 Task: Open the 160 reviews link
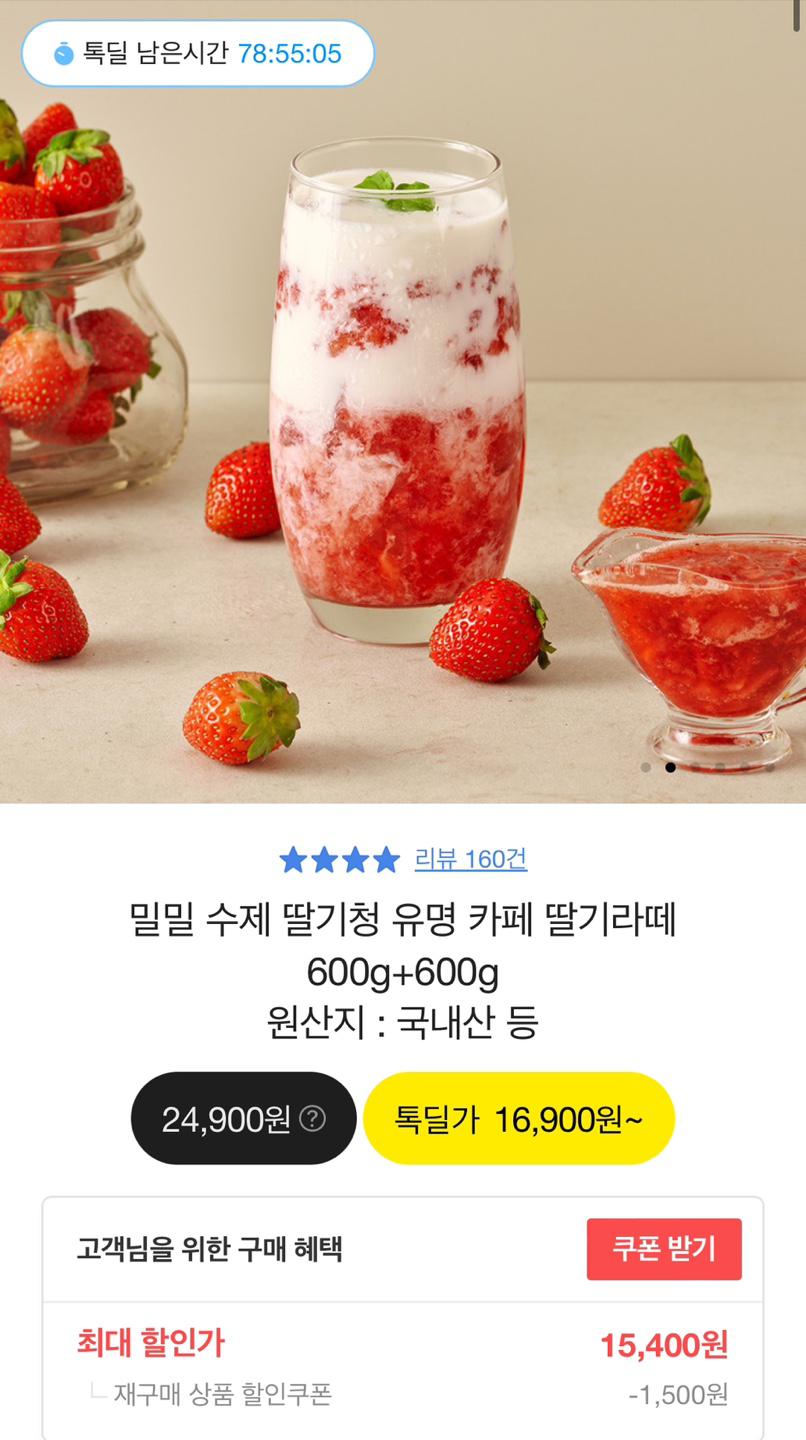tap(470, 859)
